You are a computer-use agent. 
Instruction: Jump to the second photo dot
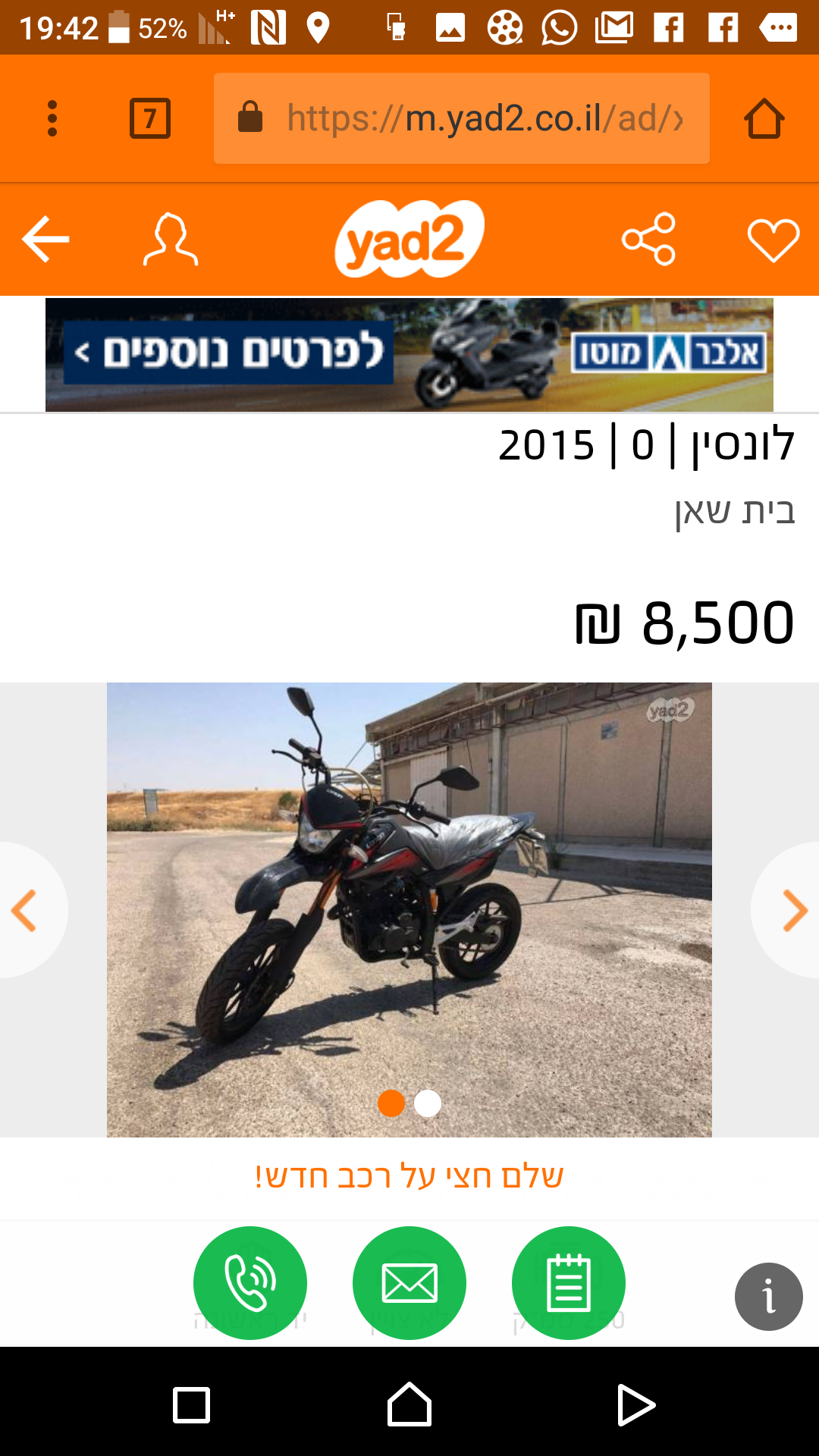428,1103
